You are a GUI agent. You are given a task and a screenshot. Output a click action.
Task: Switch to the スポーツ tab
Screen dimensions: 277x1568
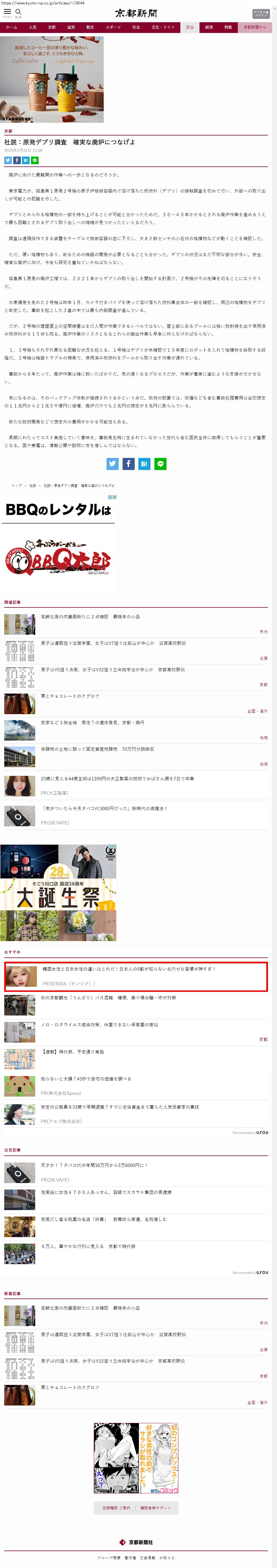113,27
